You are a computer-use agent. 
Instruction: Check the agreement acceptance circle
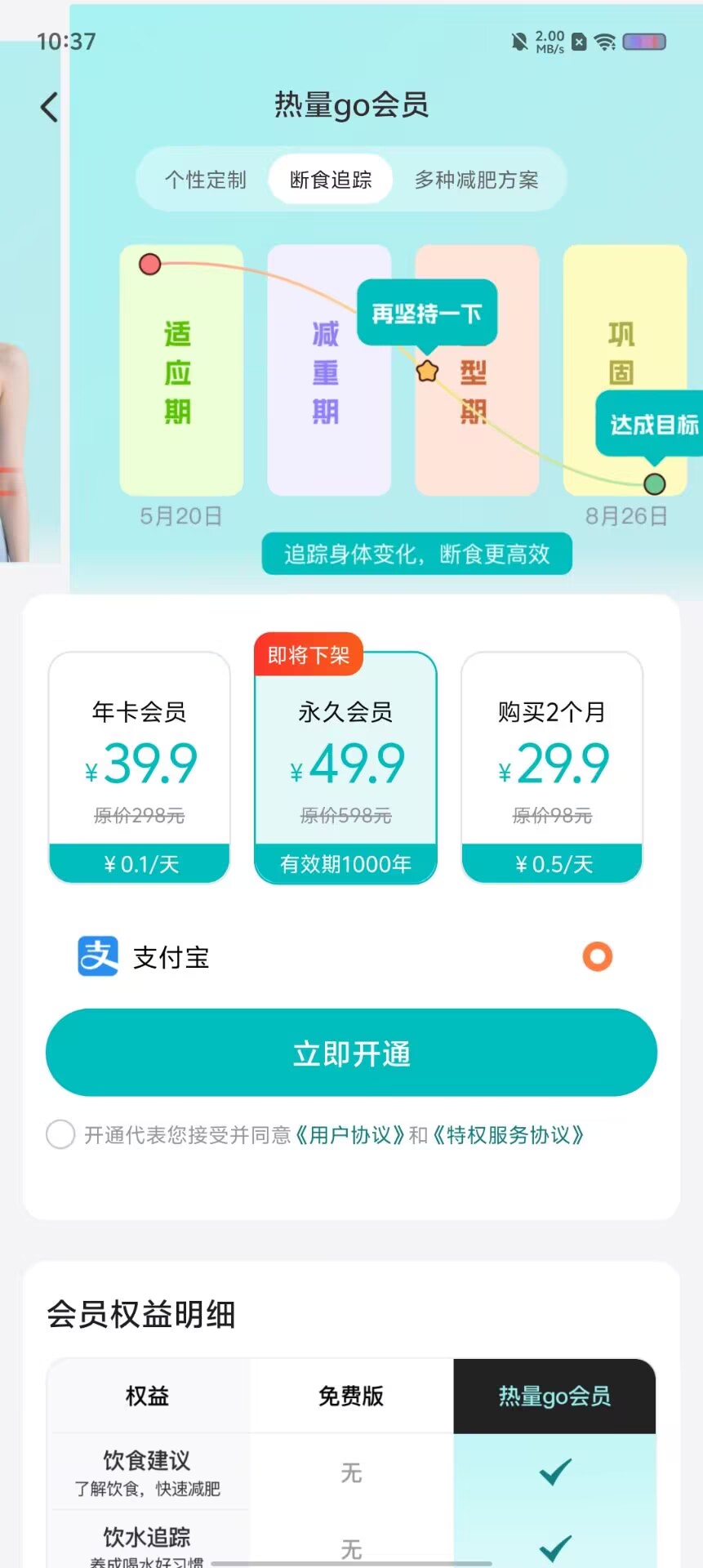pyautogui.click(x=60, y=1134)
